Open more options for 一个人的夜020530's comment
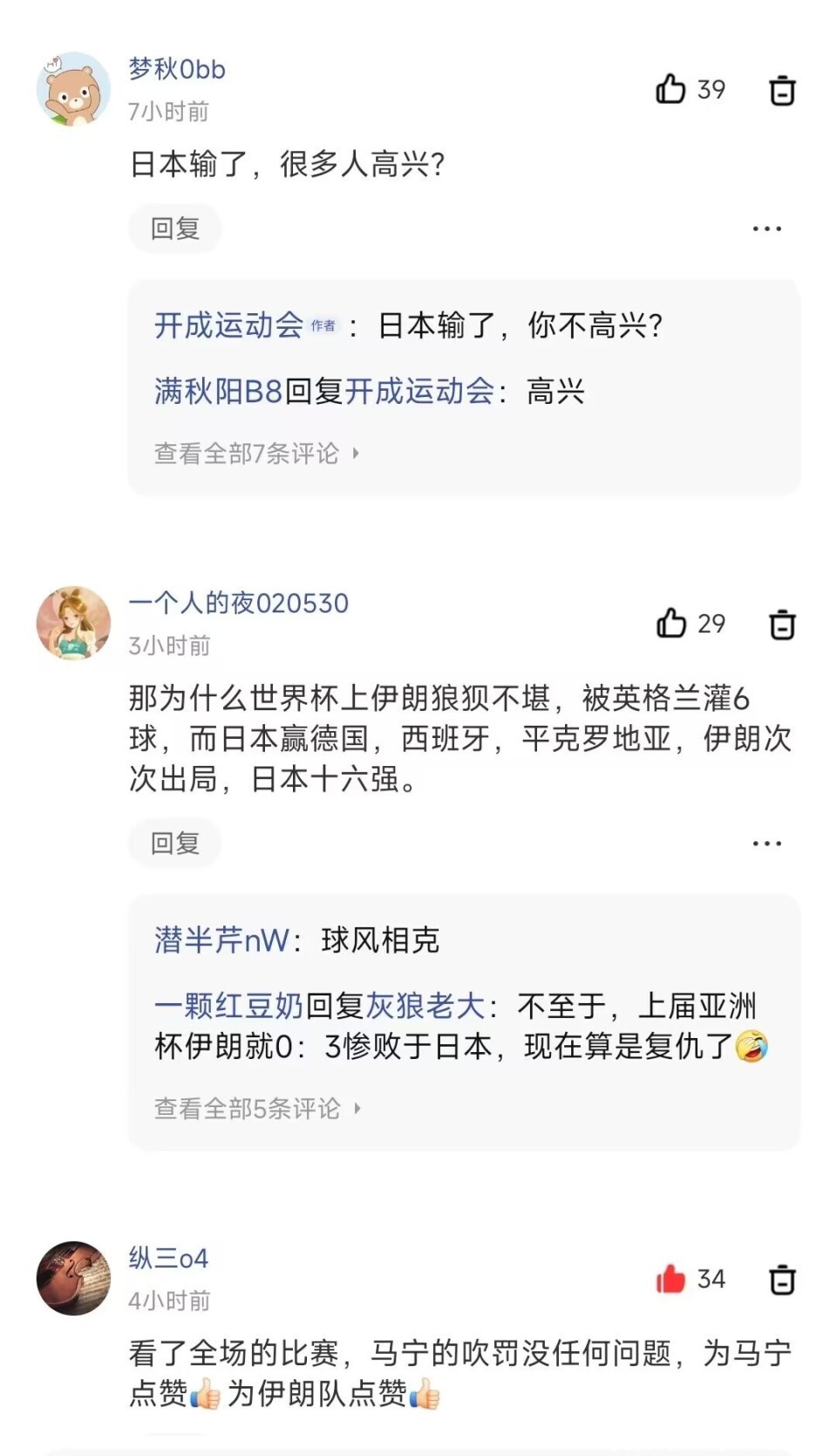This screenshot has width=837, height=1456. 766,844
